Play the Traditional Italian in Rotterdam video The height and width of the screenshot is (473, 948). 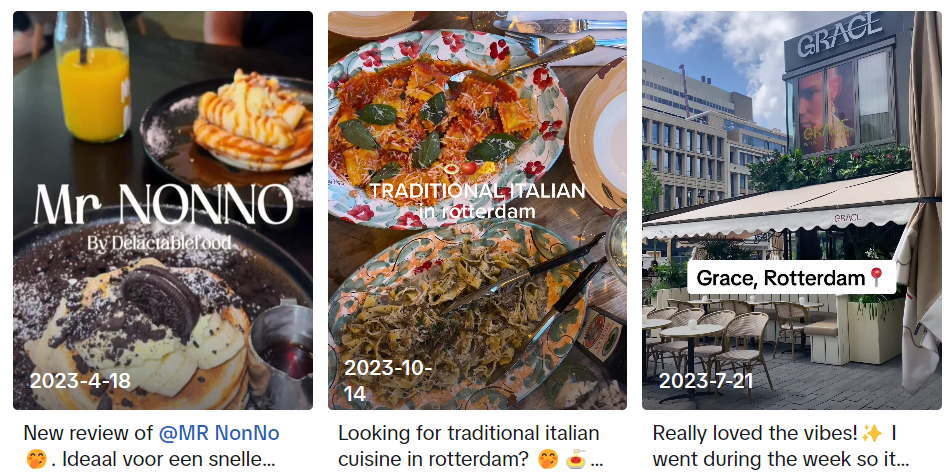(x=477, y=210)
